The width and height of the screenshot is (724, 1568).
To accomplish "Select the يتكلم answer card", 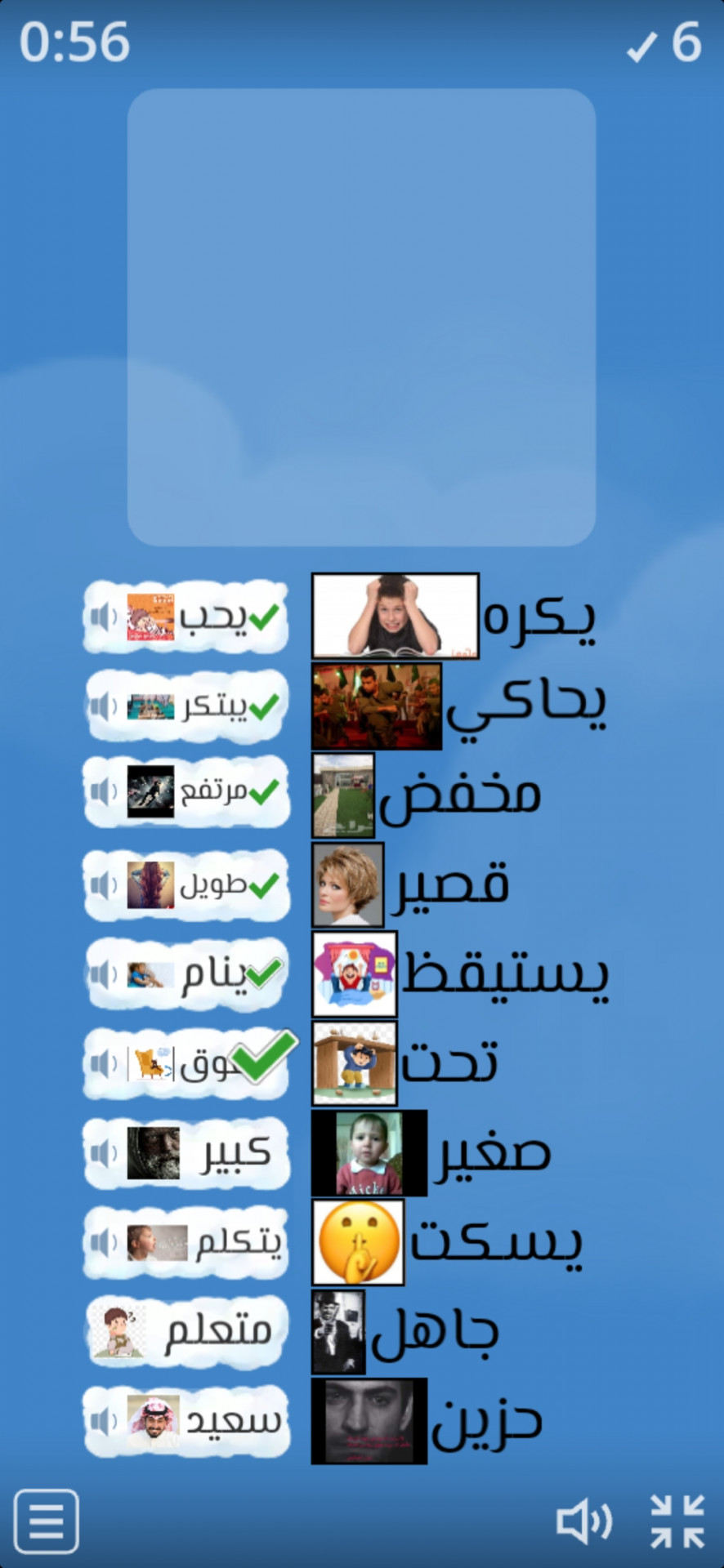I will [188, 1242].
